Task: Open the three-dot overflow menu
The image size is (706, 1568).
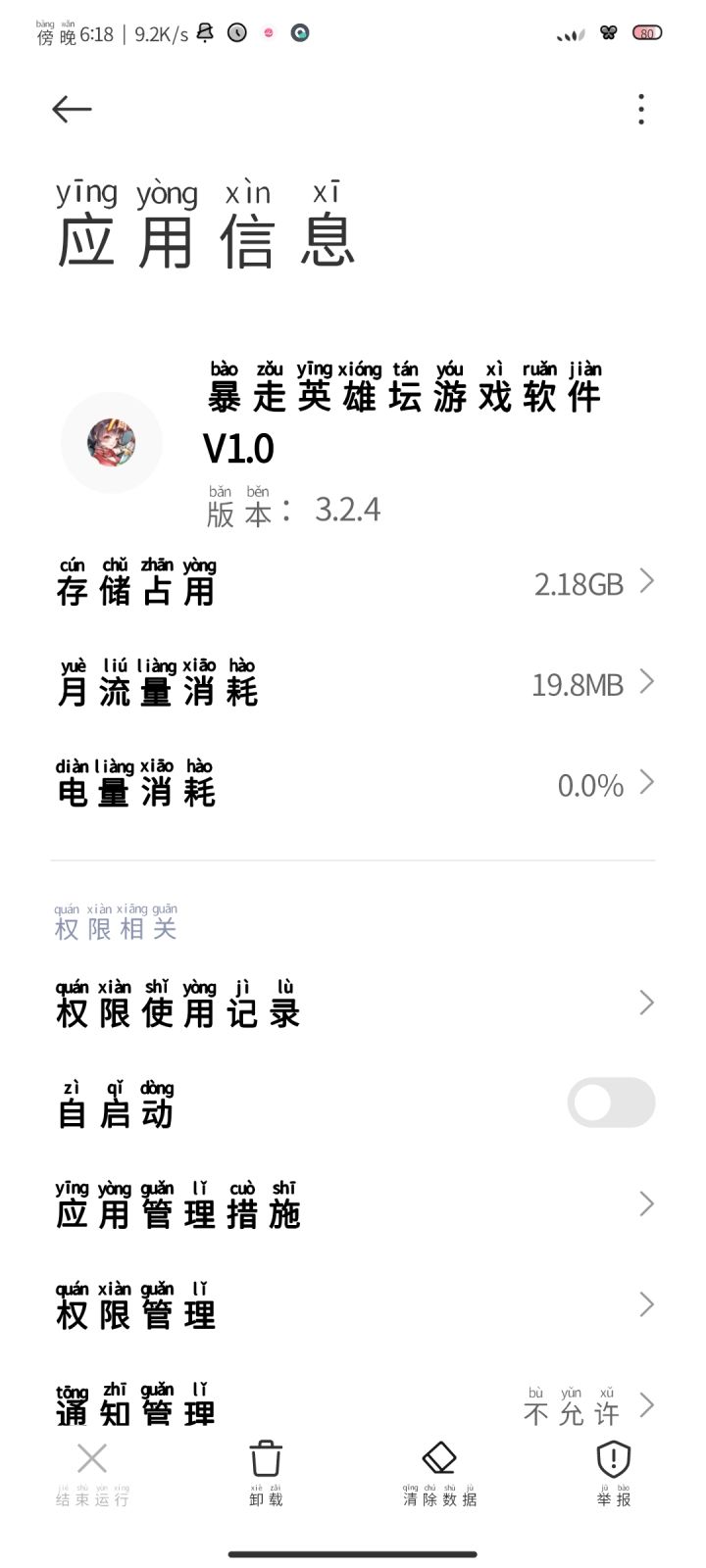Action: (639, 109)
